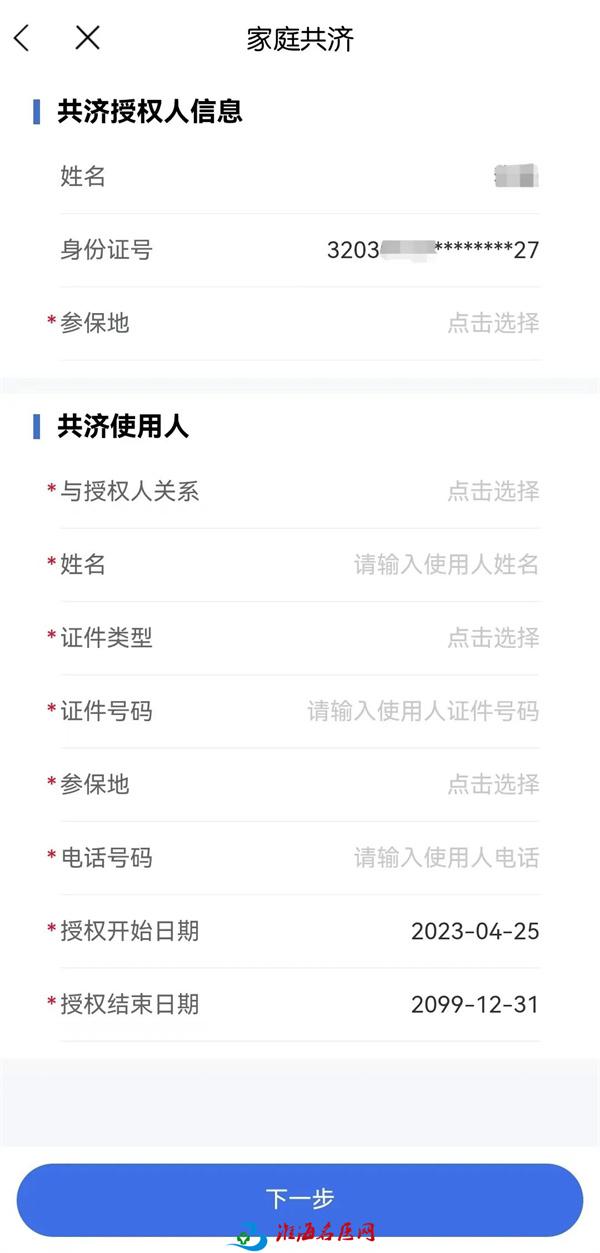This screenshot has width=600, height=1253.
Task: Continue with 下一步 button
Action: [300, 1199]
